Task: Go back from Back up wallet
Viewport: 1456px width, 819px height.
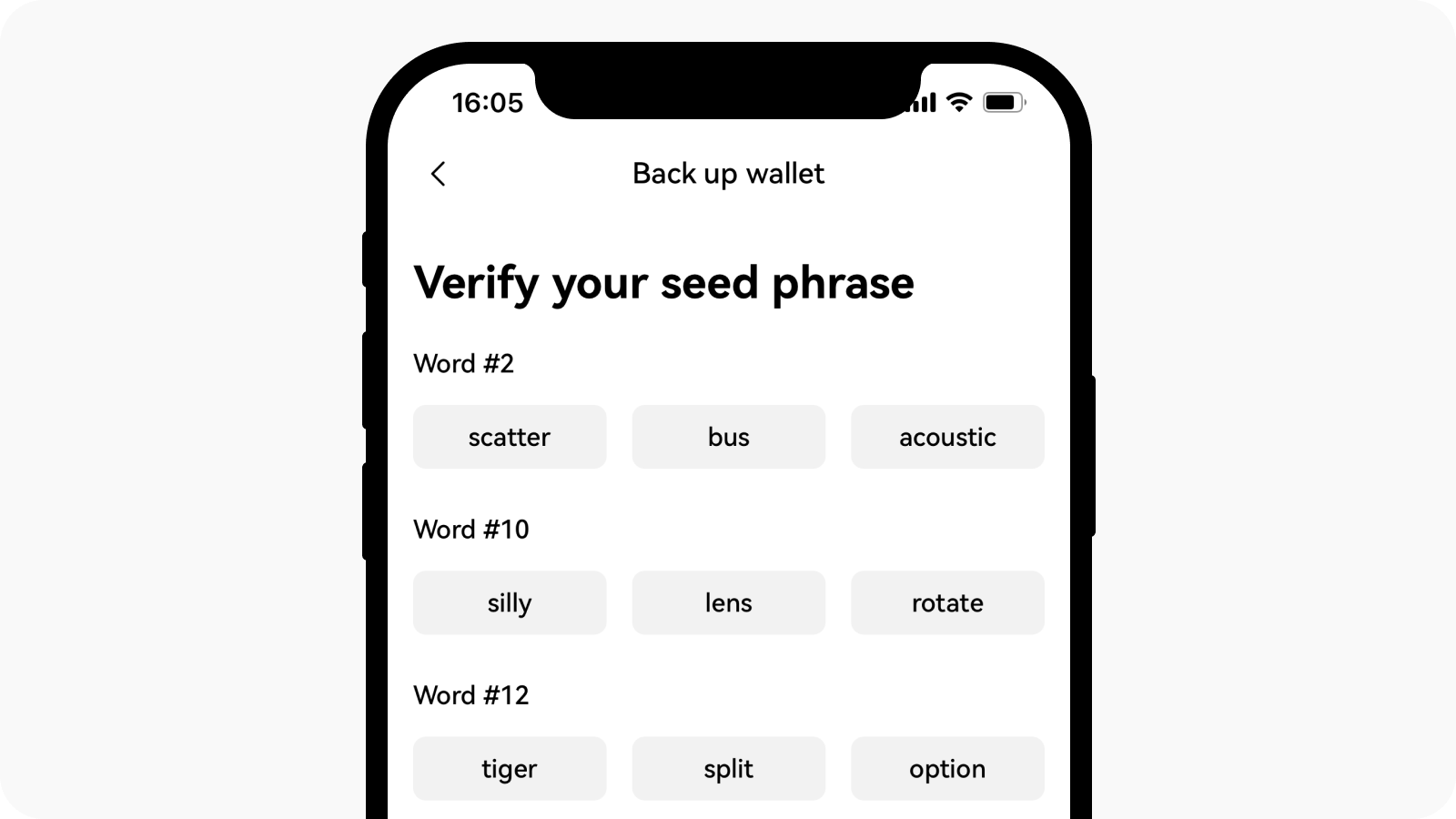Action: point(438,174)
